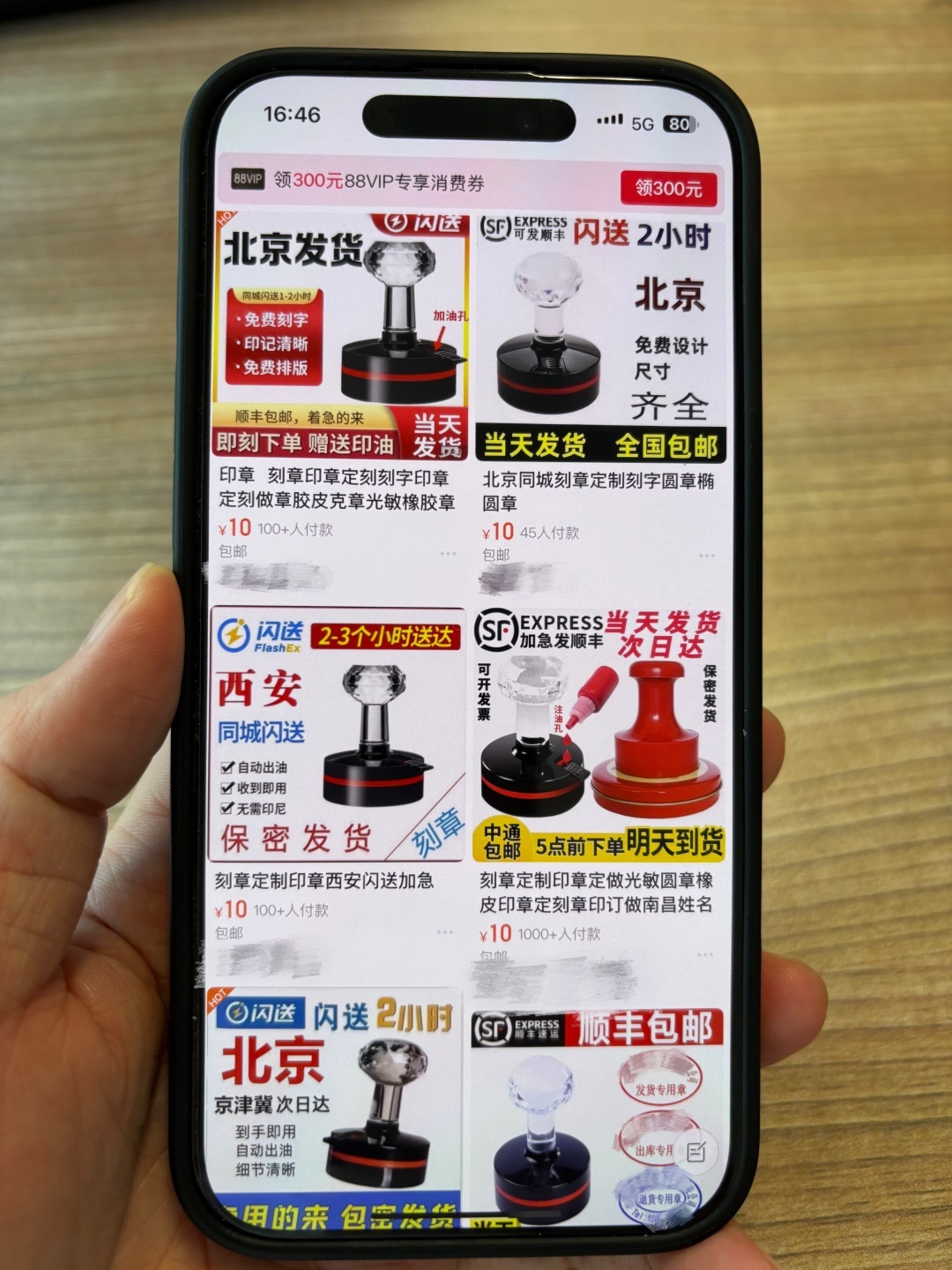Open the 北京发货 免费刻字 stamp product
Screen dimensions: 952x1270
tap(341, 335)
